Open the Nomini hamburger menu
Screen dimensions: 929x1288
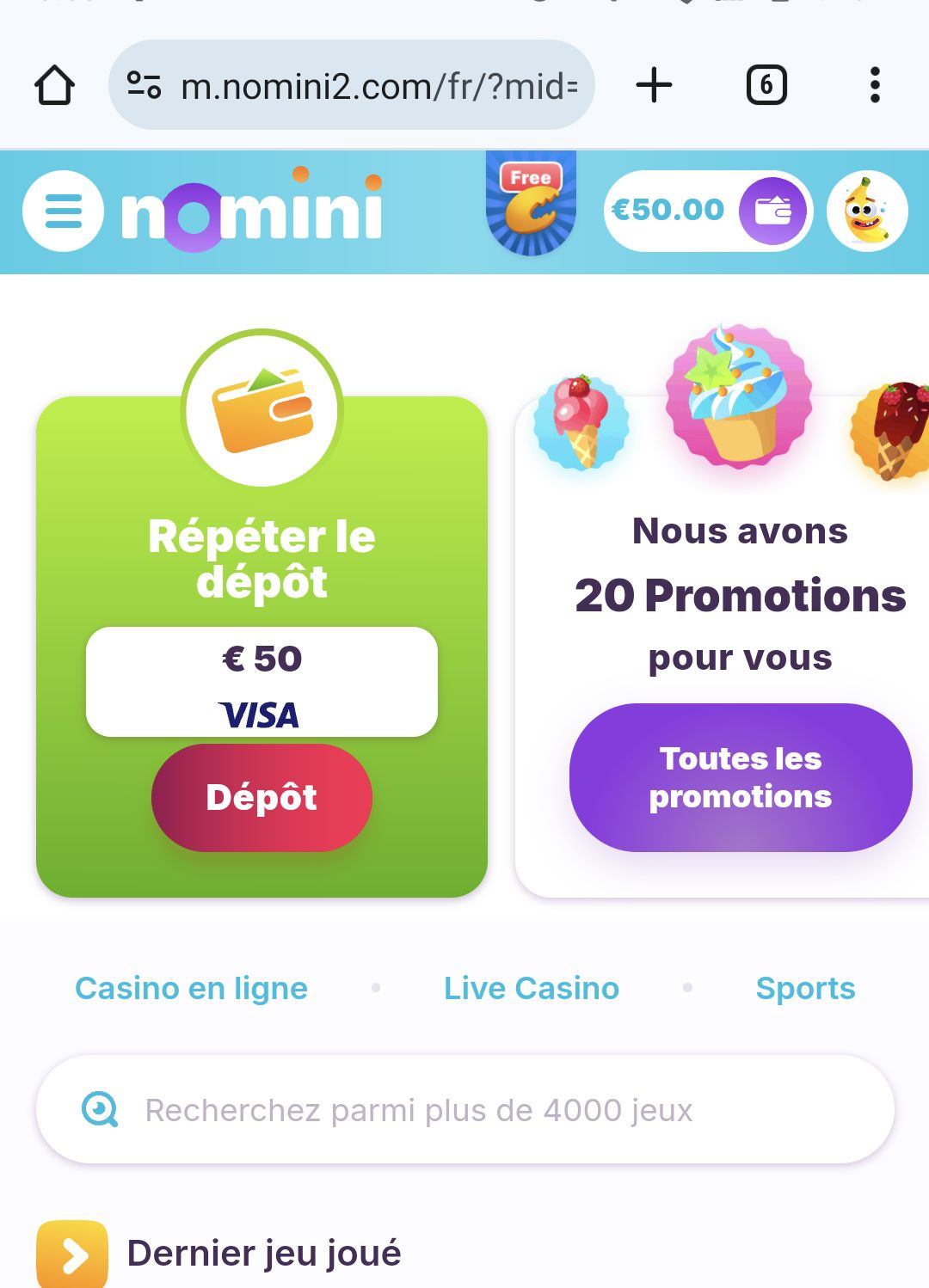[x=63, y=211]
